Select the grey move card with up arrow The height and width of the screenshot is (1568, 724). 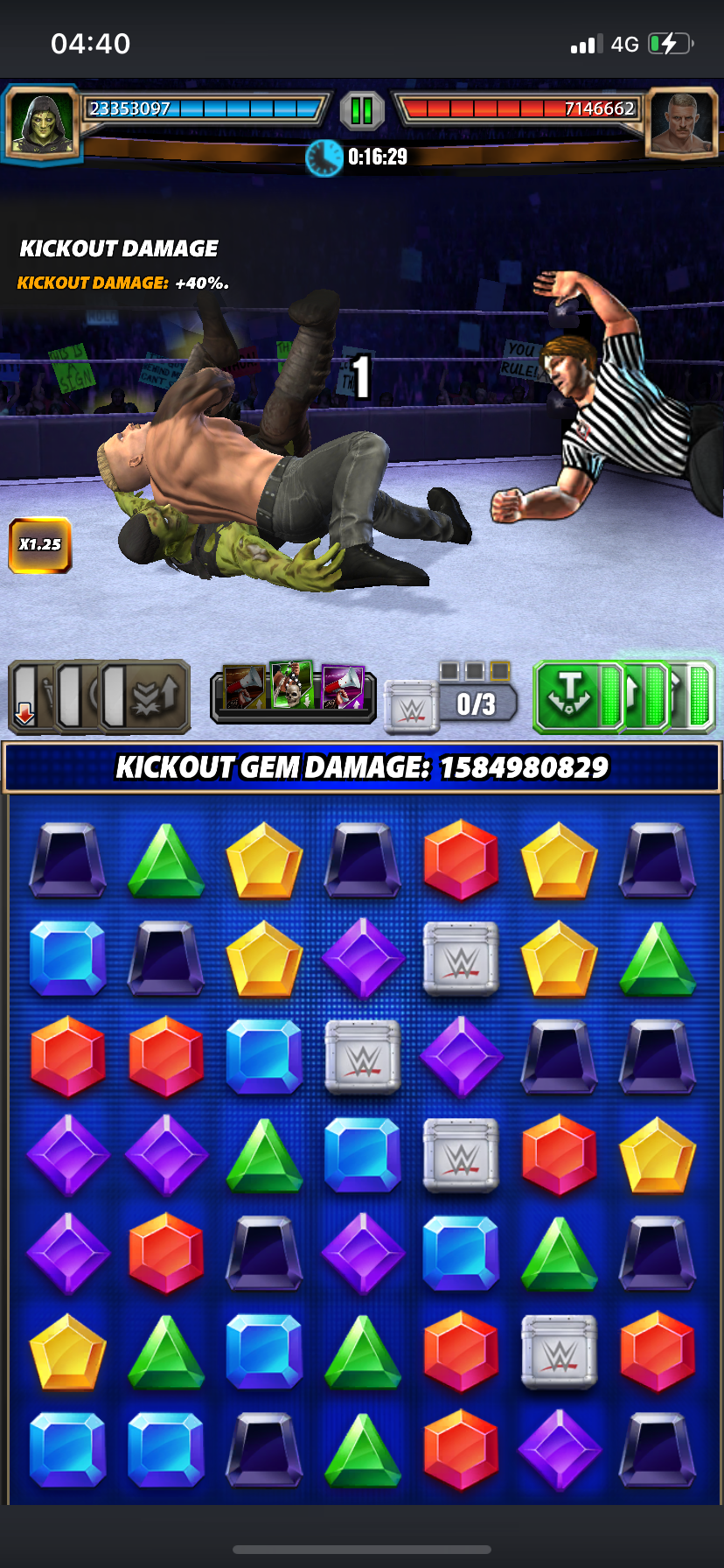(x=145, y=696)
